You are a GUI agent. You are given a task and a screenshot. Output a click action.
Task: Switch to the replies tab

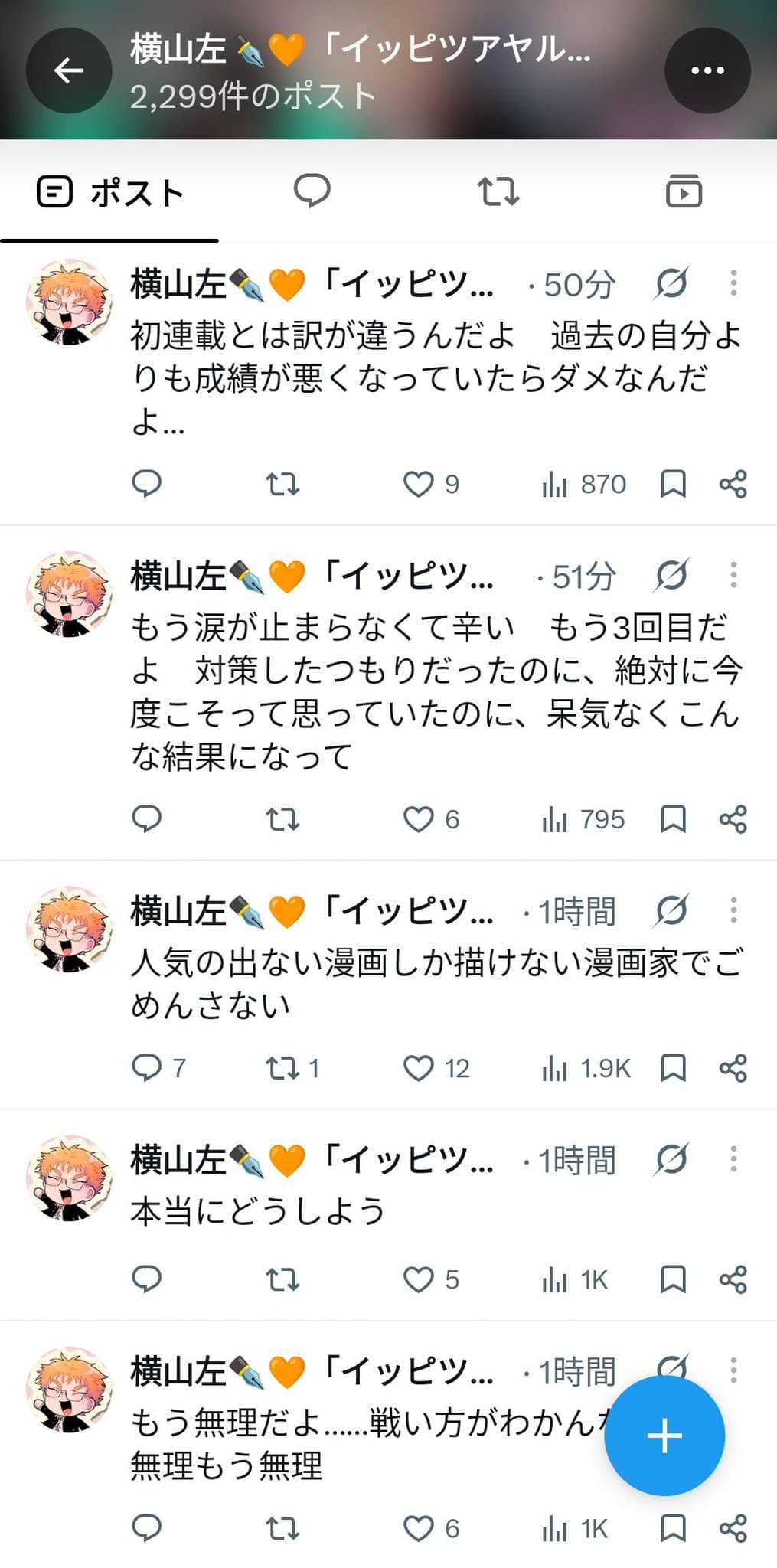[x=312, y=191]
